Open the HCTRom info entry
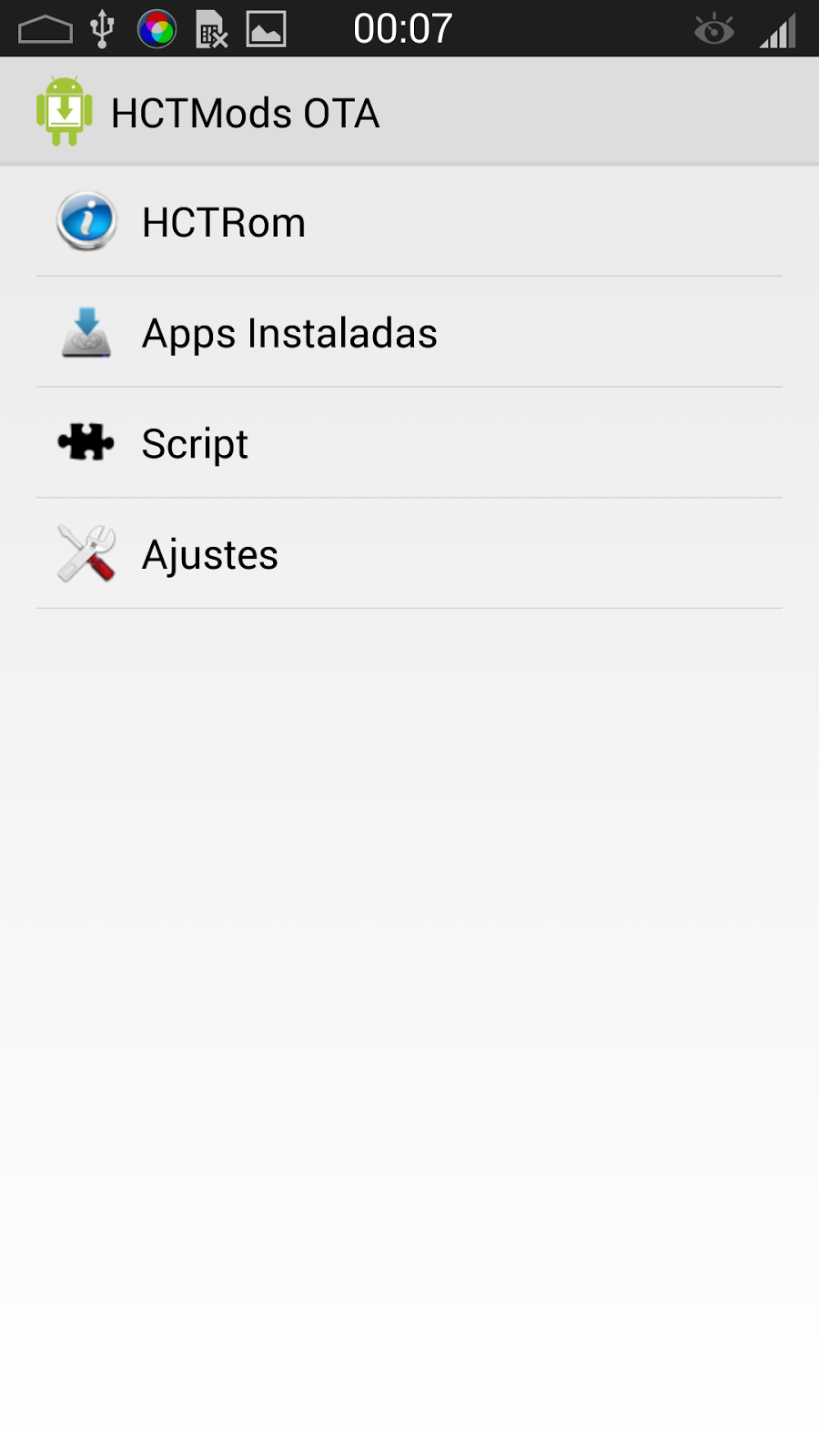 [x=224, y=222]
